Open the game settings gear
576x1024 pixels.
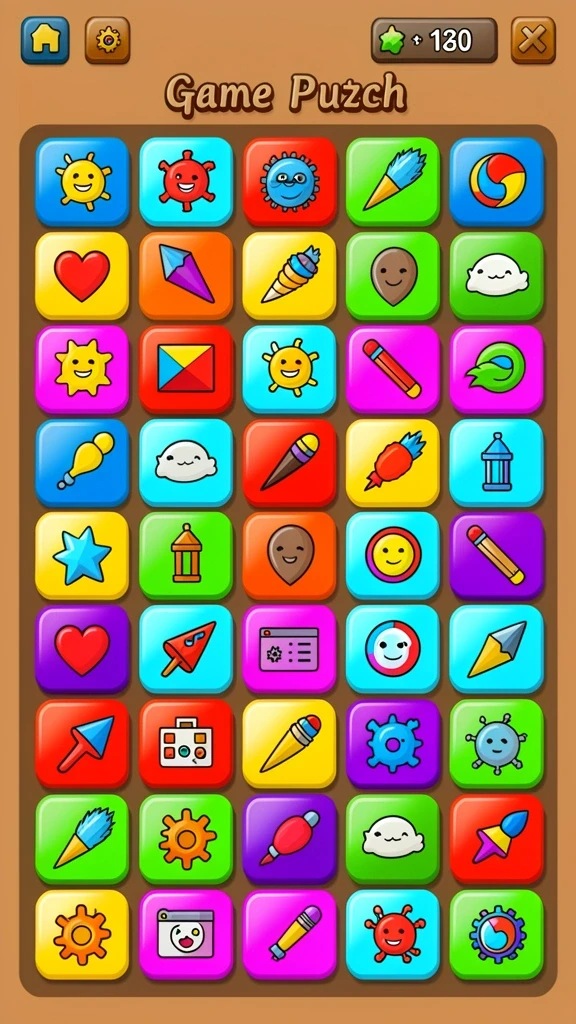pyautogui.click(x=108, y=40)
